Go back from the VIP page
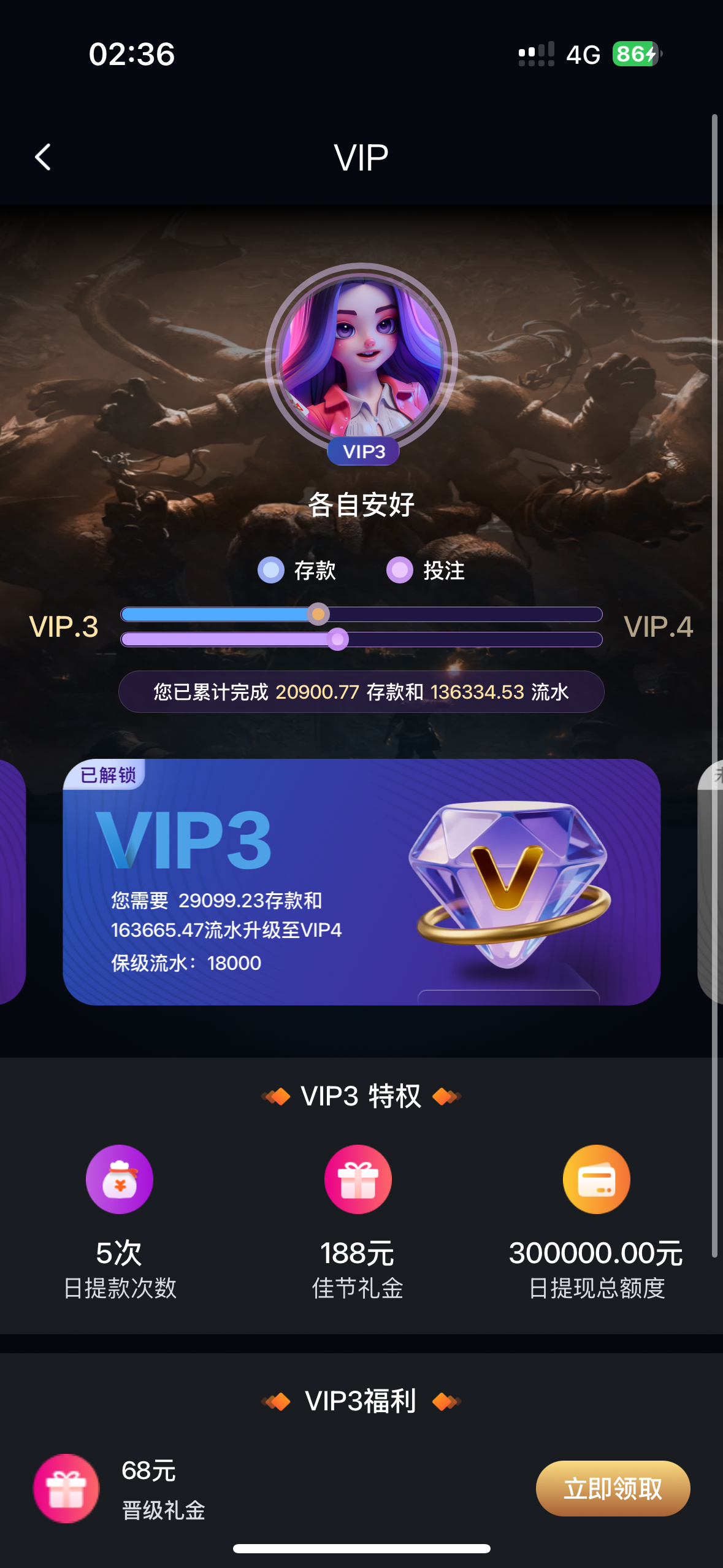723x1568 pixels. coord(43,158)
